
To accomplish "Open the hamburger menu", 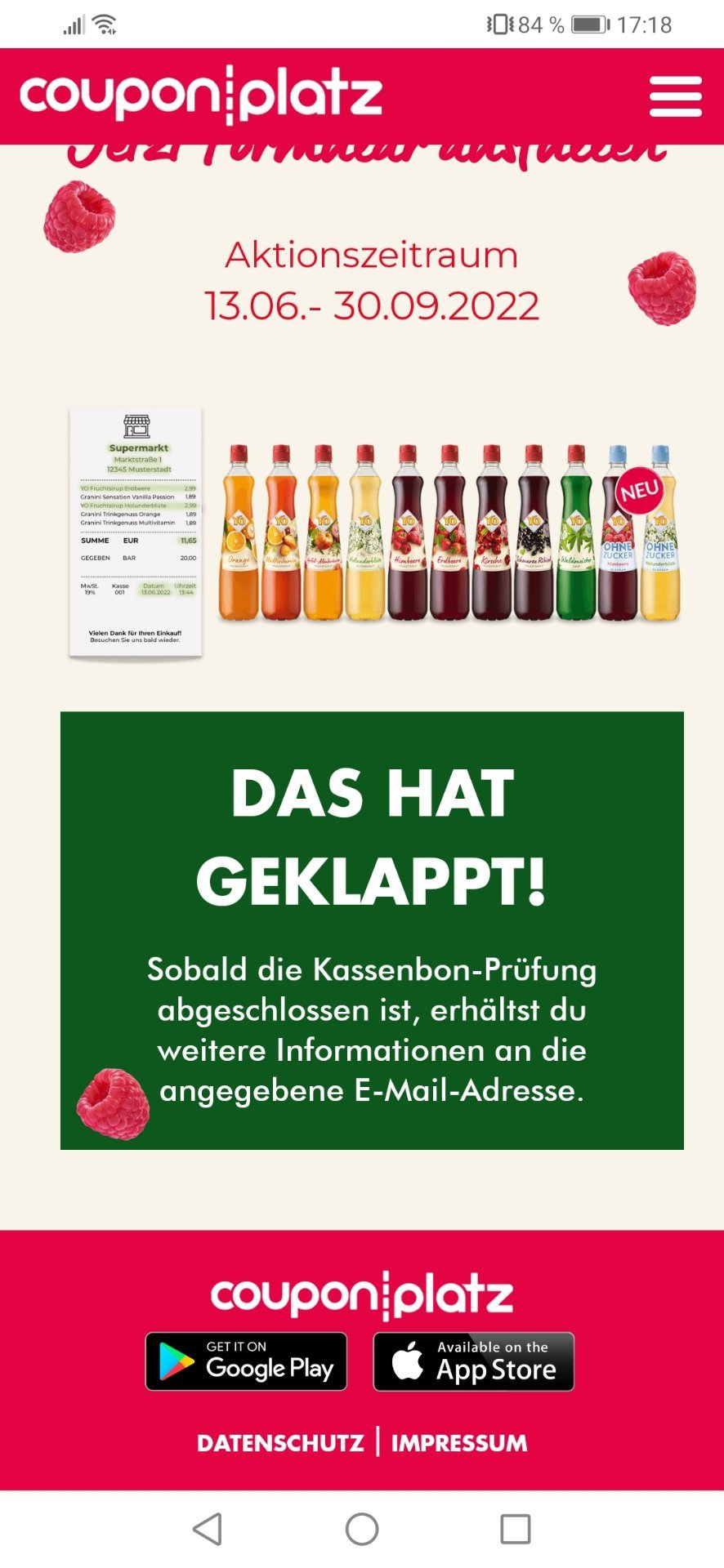I will [675, 96].
